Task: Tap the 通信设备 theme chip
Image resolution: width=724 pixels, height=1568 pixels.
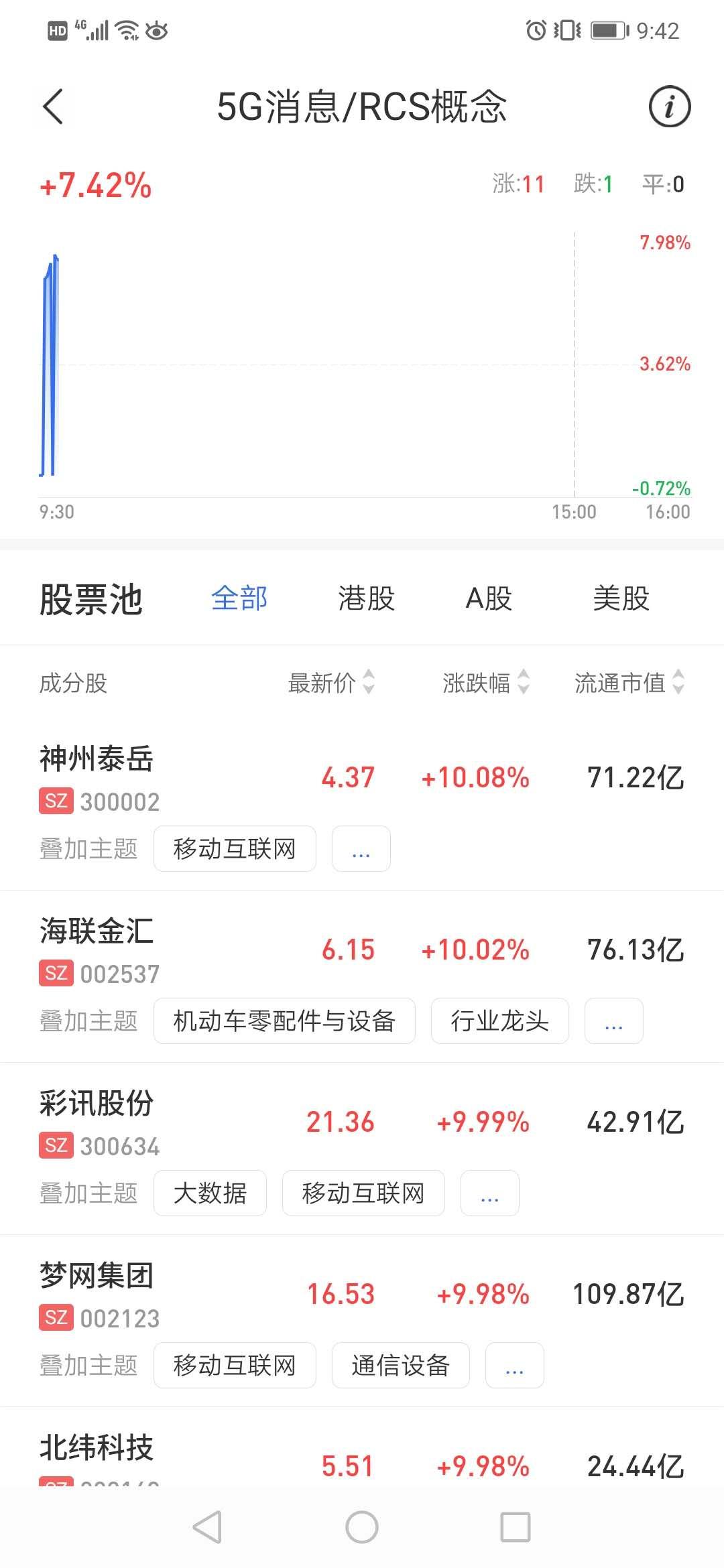Action: click(400, 1365)
